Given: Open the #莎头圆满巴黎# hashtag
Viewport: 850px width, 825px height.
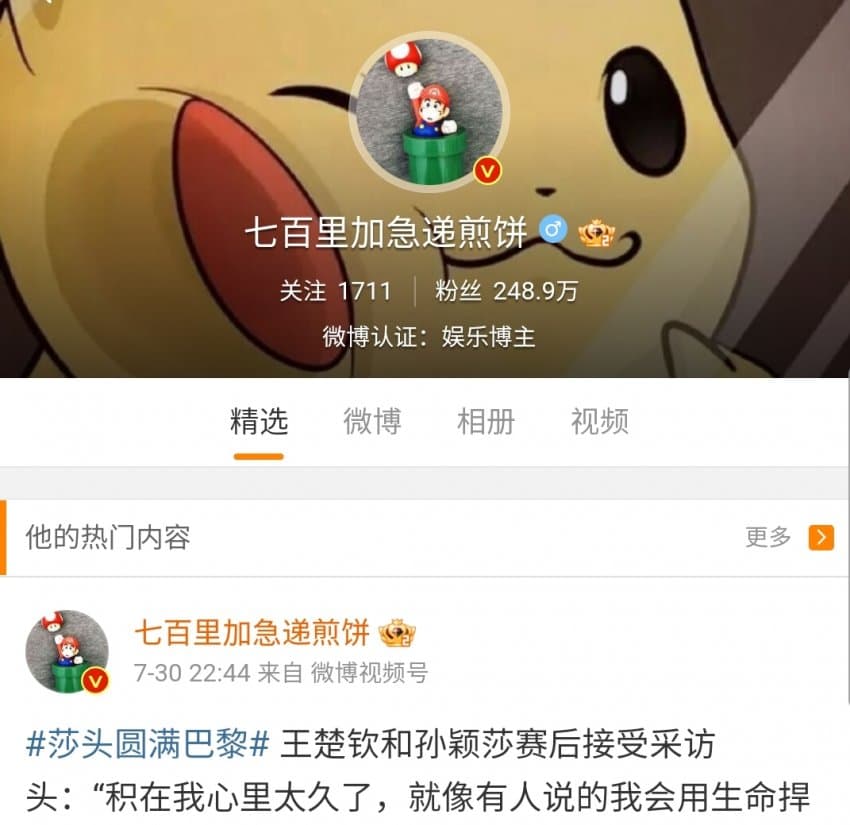Looking at the screenshot, I should point(147,745).
